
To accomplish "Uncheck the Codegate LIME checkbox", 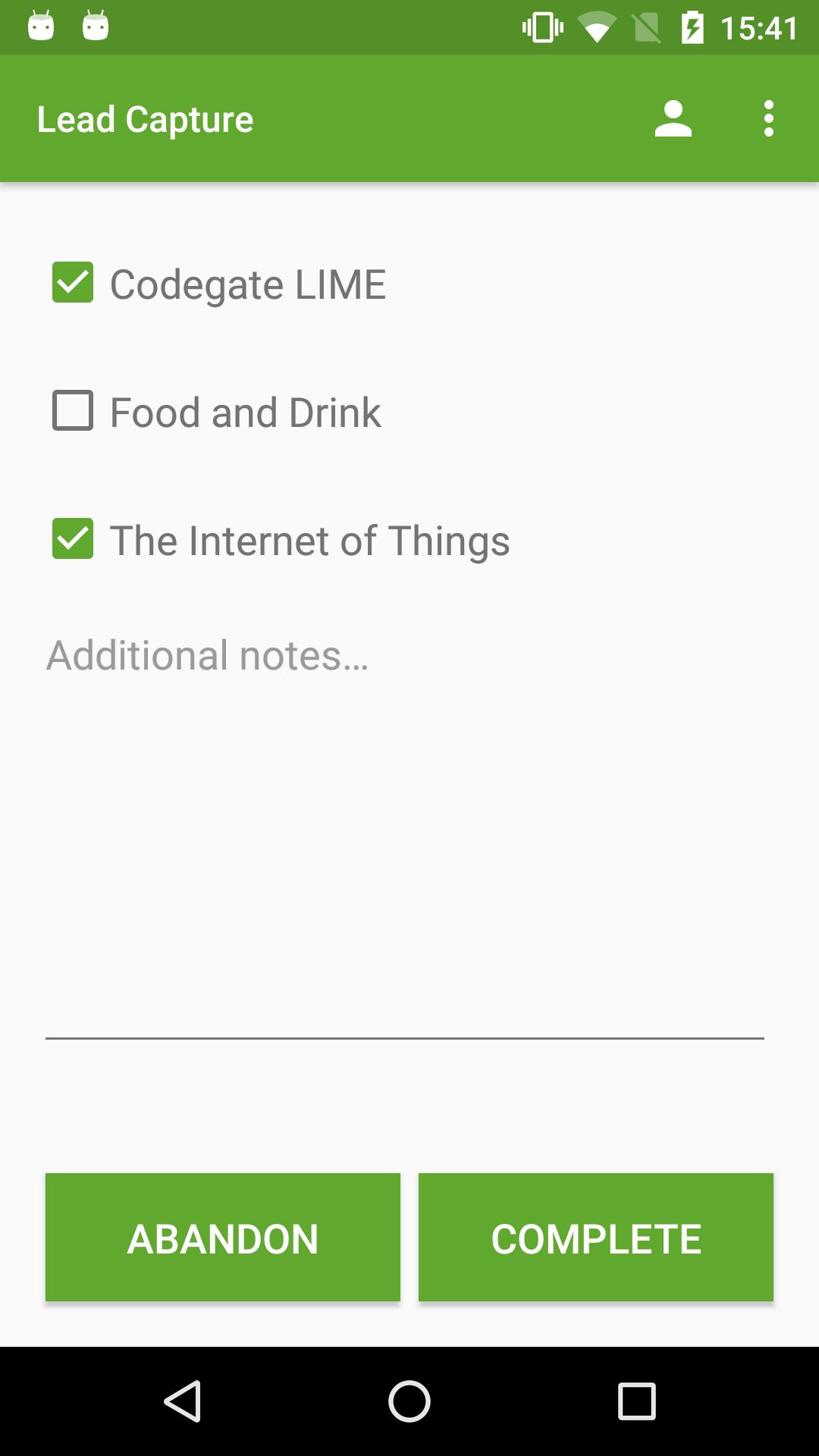I will coord(73,283).
